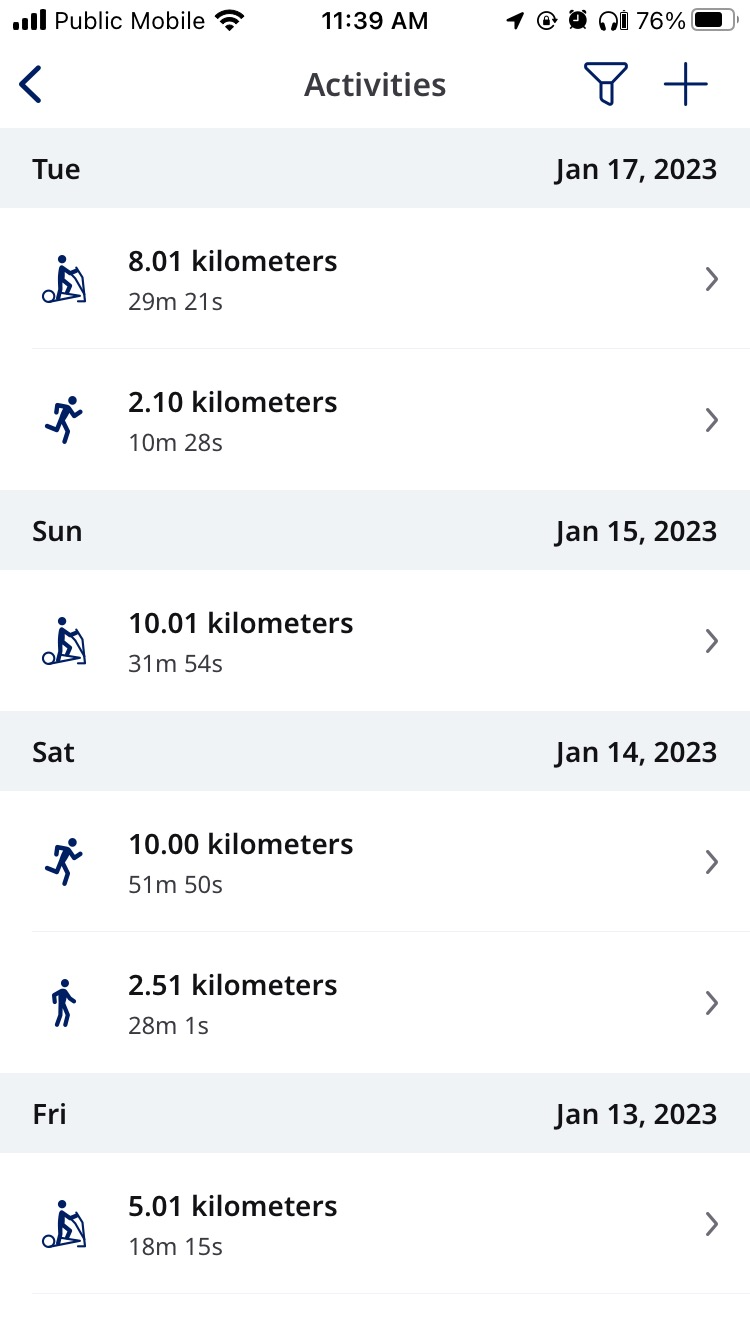Viewport: 750px width, 1334px height.
Task: View the 10.01 kilometers activity from Sunday
Action: 375,641
